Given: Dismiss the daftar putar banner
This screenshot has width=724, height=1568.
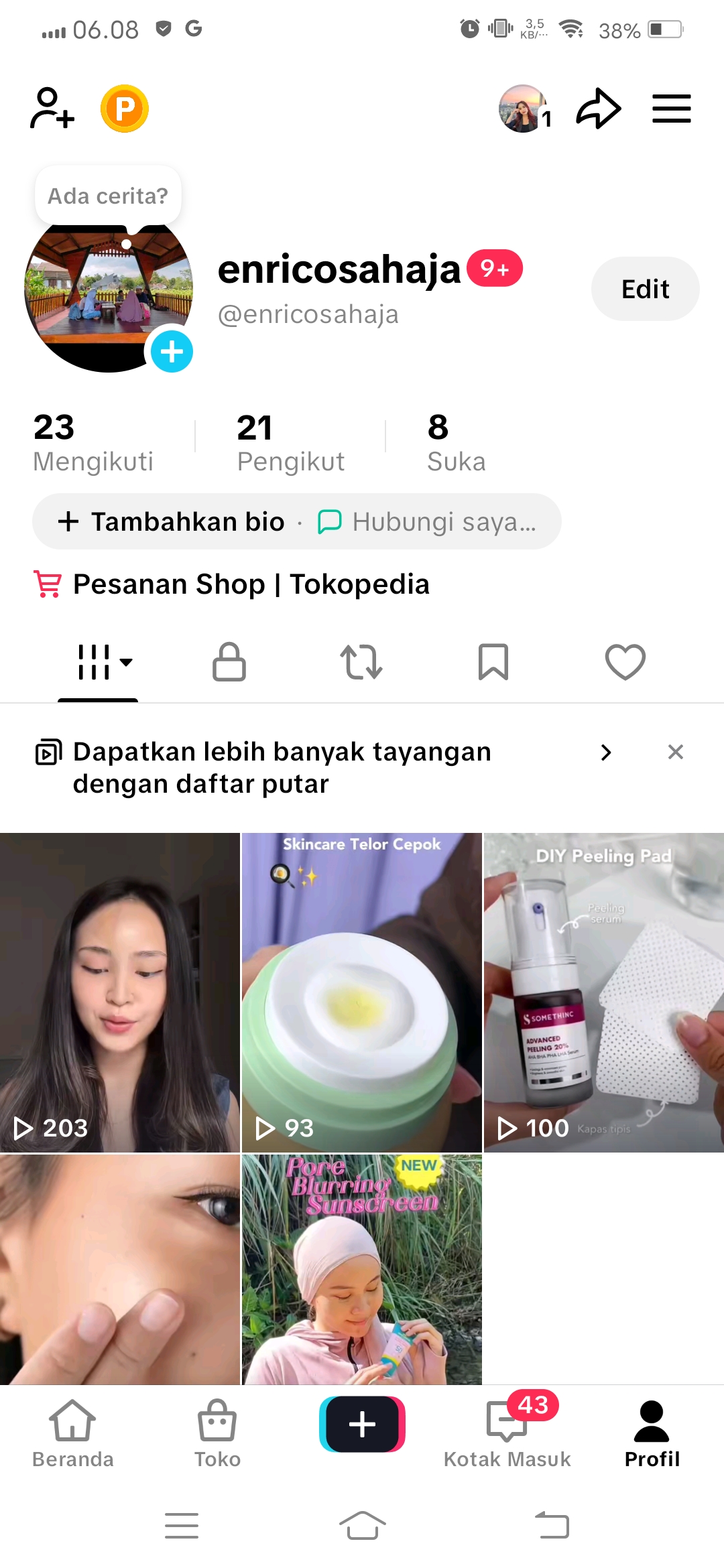Looking at the screenshot, I should pos(676,752).
